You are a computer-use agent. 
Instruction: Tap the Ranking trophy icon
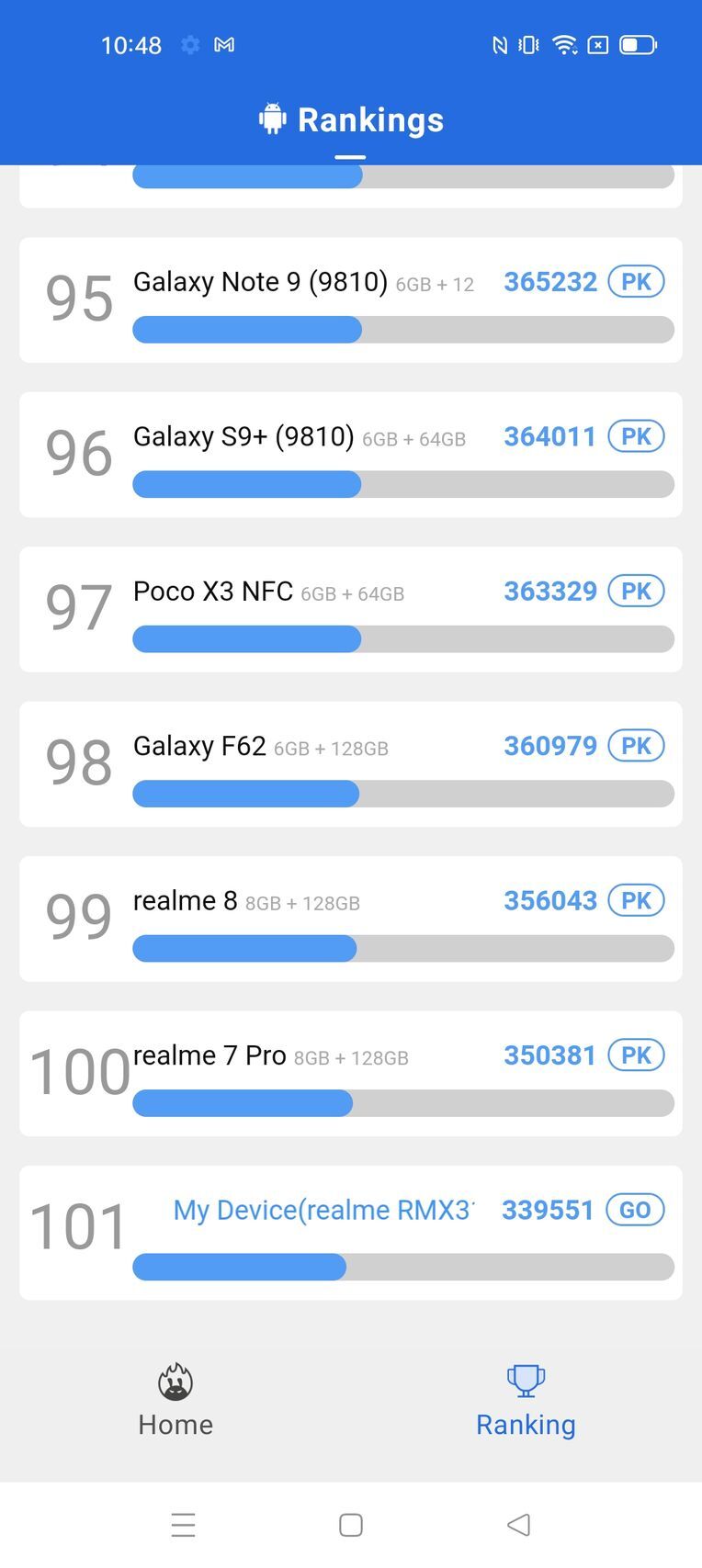tap(525, 1378)
